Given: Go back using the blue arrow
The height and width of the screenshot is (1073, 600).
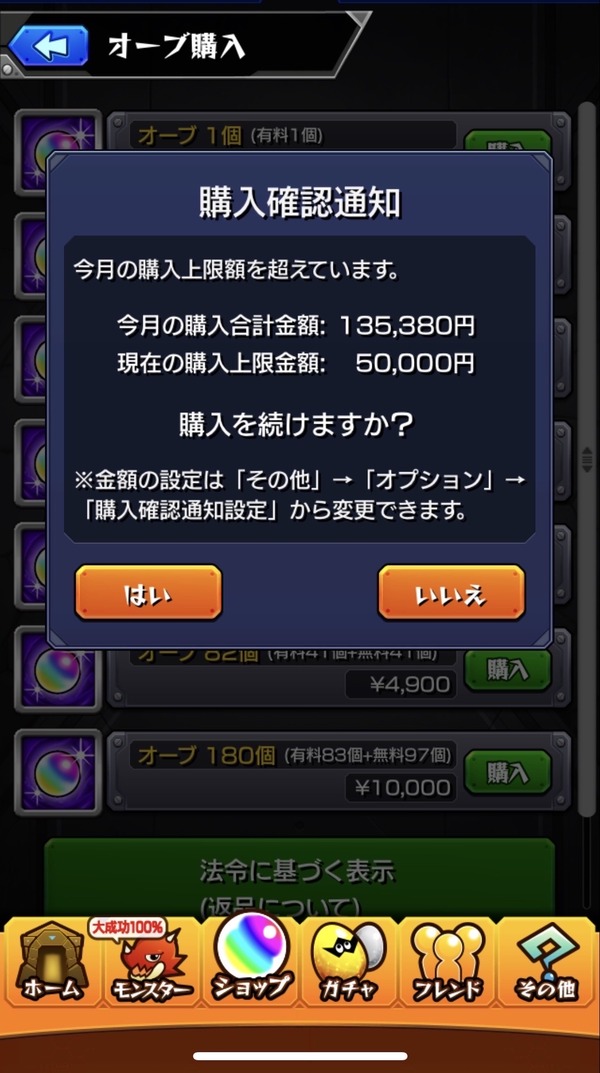Looking at the screenshot, I should tap(47, 46).
